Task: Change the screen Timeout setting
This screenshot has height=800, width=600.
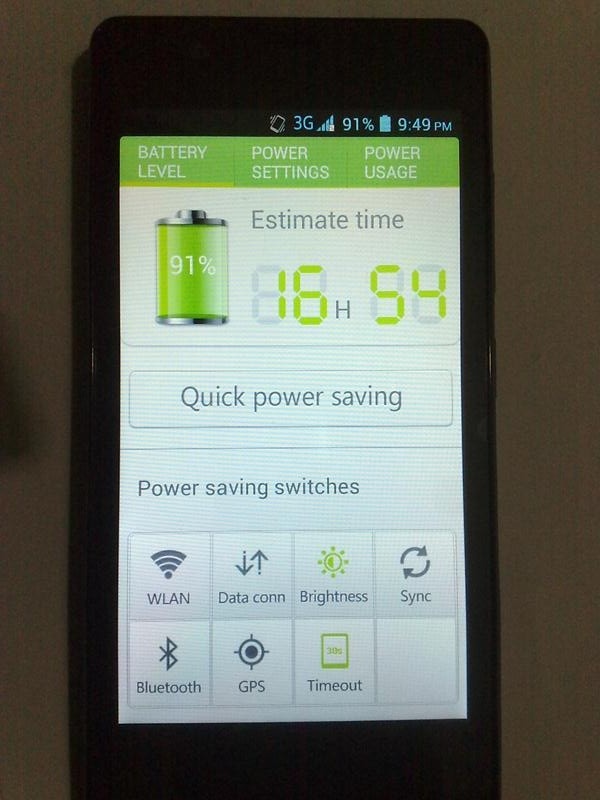Action: pos(333,663)
